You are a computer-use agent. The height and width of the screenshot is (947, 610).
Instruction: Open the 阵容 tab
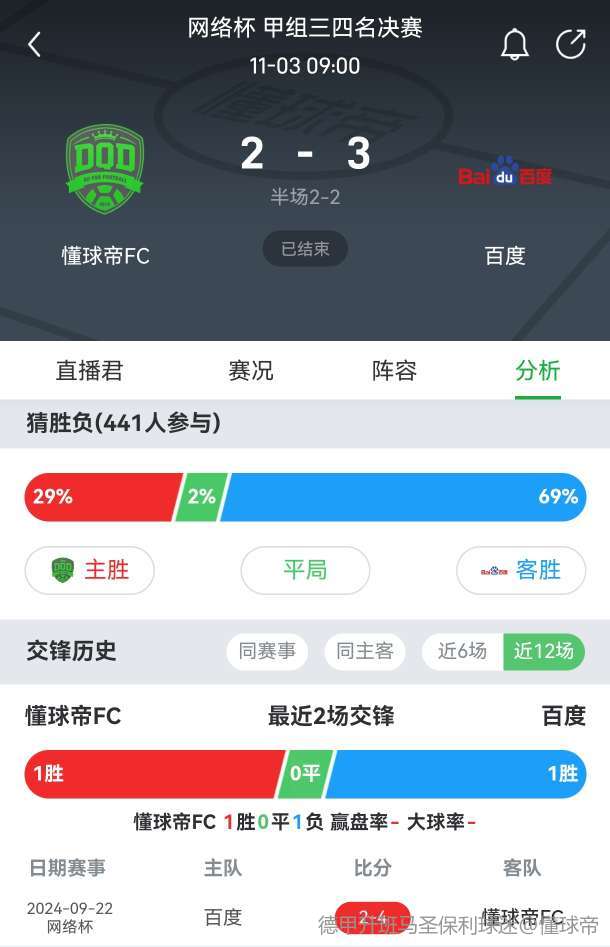(x=394, y=371)
